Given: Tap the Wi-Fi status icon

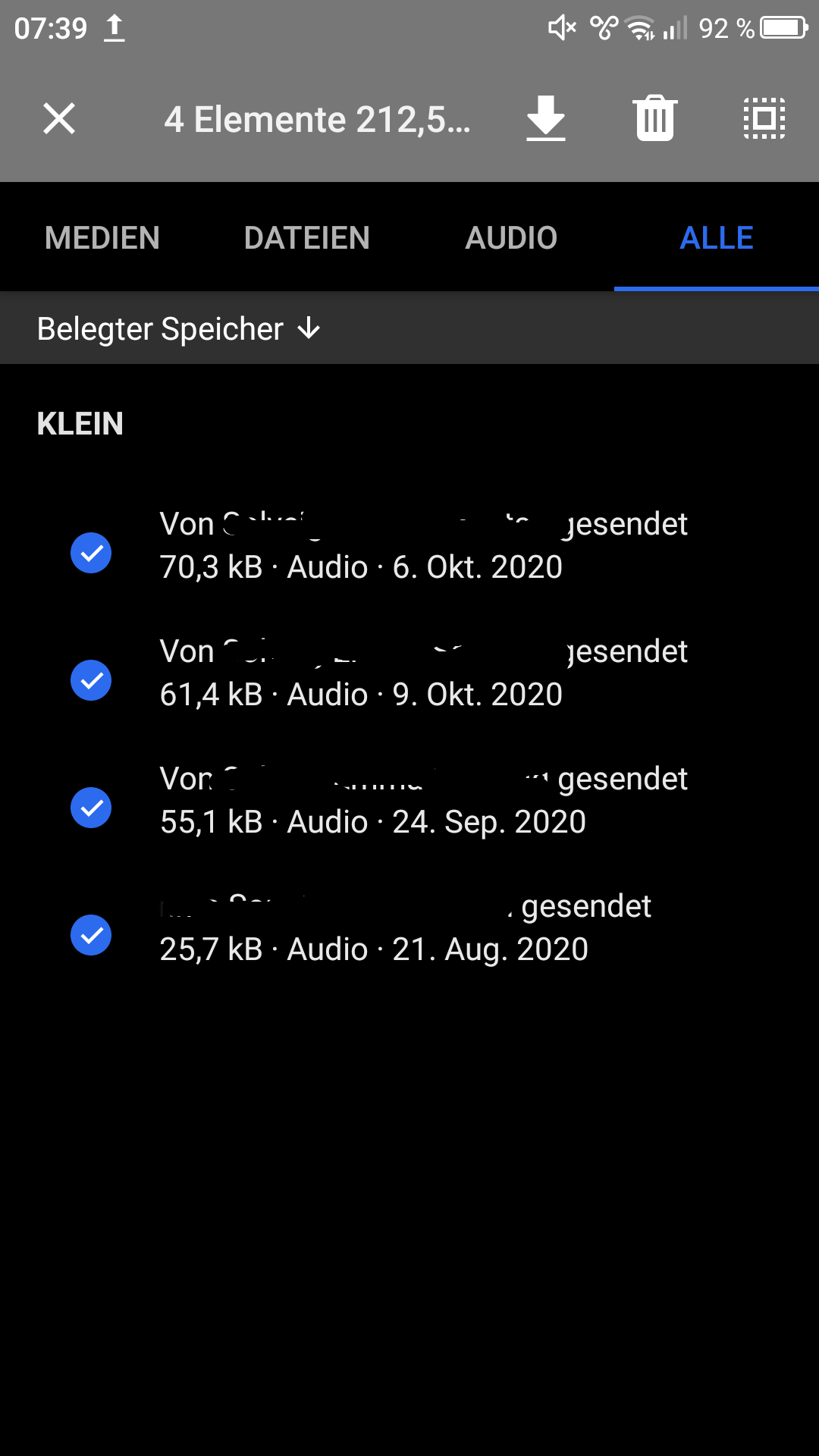Looking at the screenshot, I should pyautogui.click(x=637, y=29).
